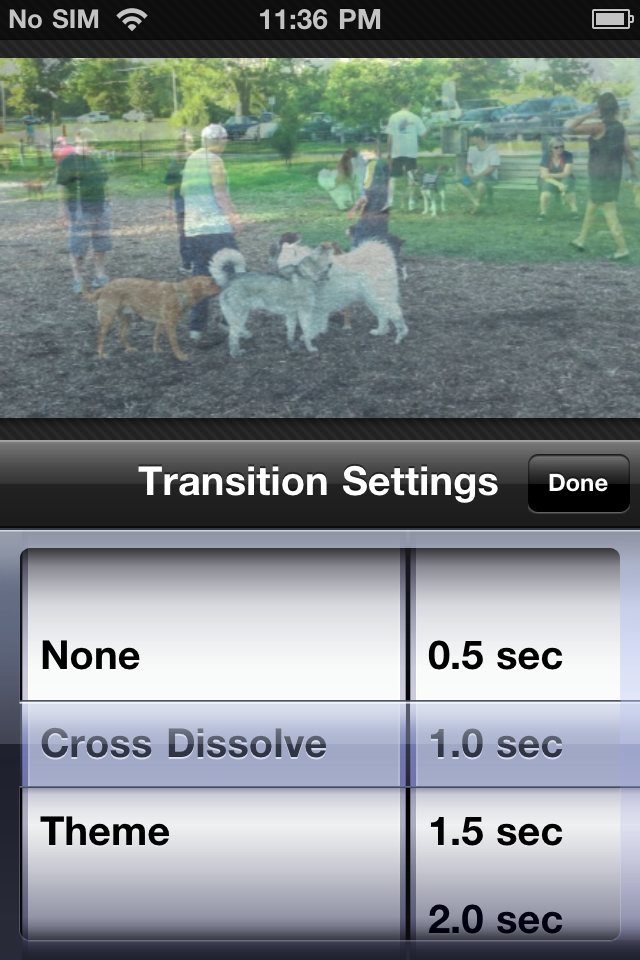Select None as the transition type
The image size is (640, 960).
90,657
